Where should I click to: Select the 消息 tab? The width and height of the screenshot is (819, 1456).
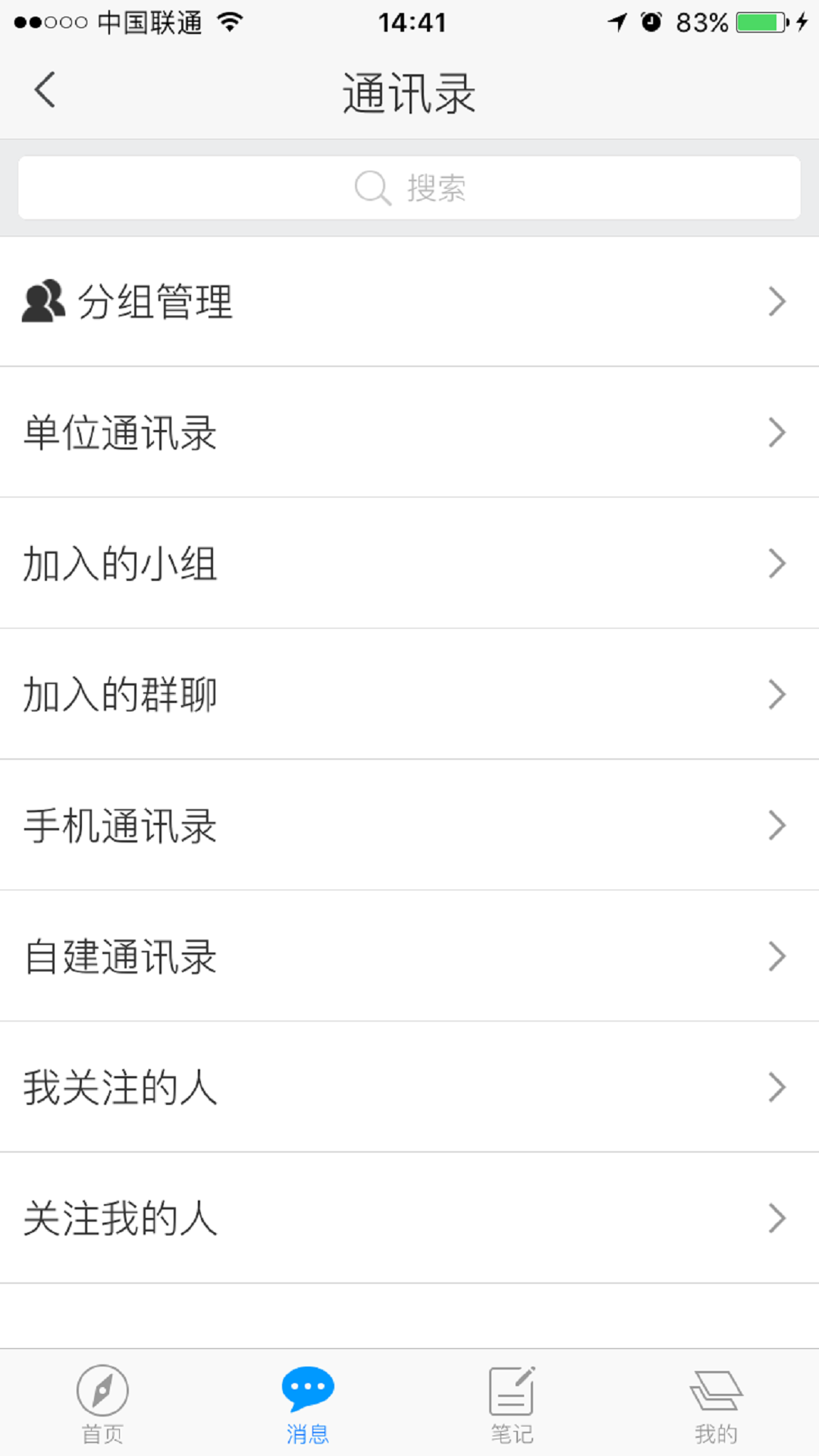307,1404
